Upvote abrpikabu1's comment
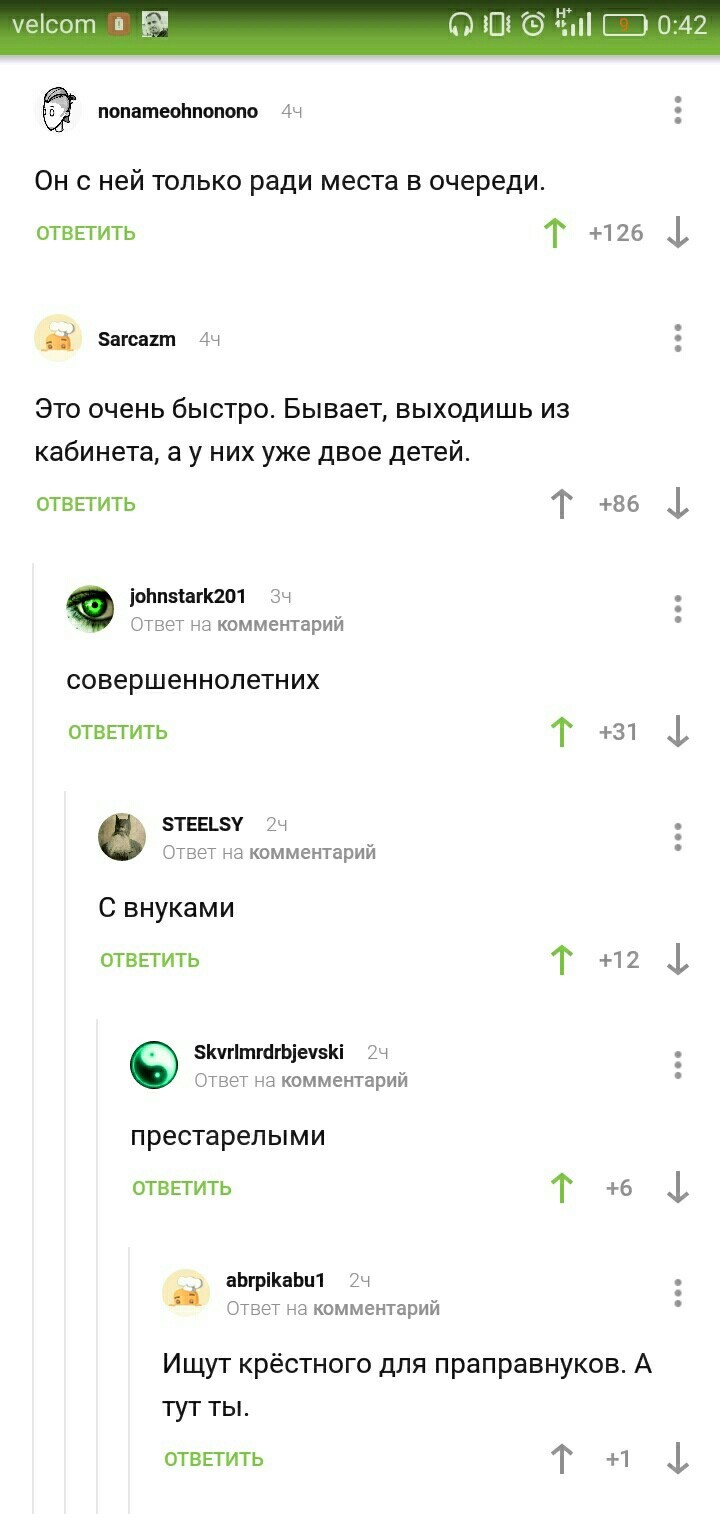The width and height of the screenshot is (720, 1514). pos(562,1459)
